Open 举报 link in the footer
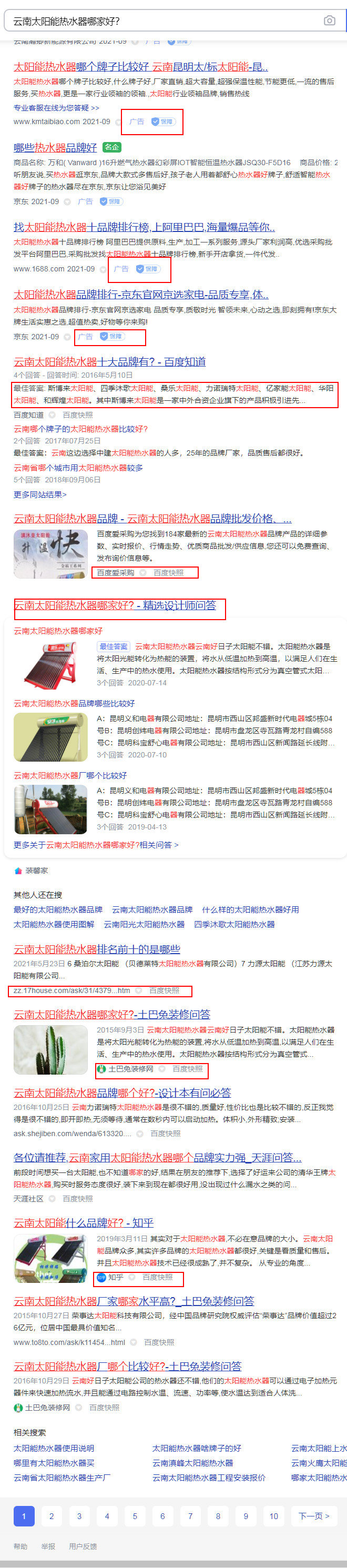The height and width of the screenshot is (1568, 347). tap(48, 1546)
